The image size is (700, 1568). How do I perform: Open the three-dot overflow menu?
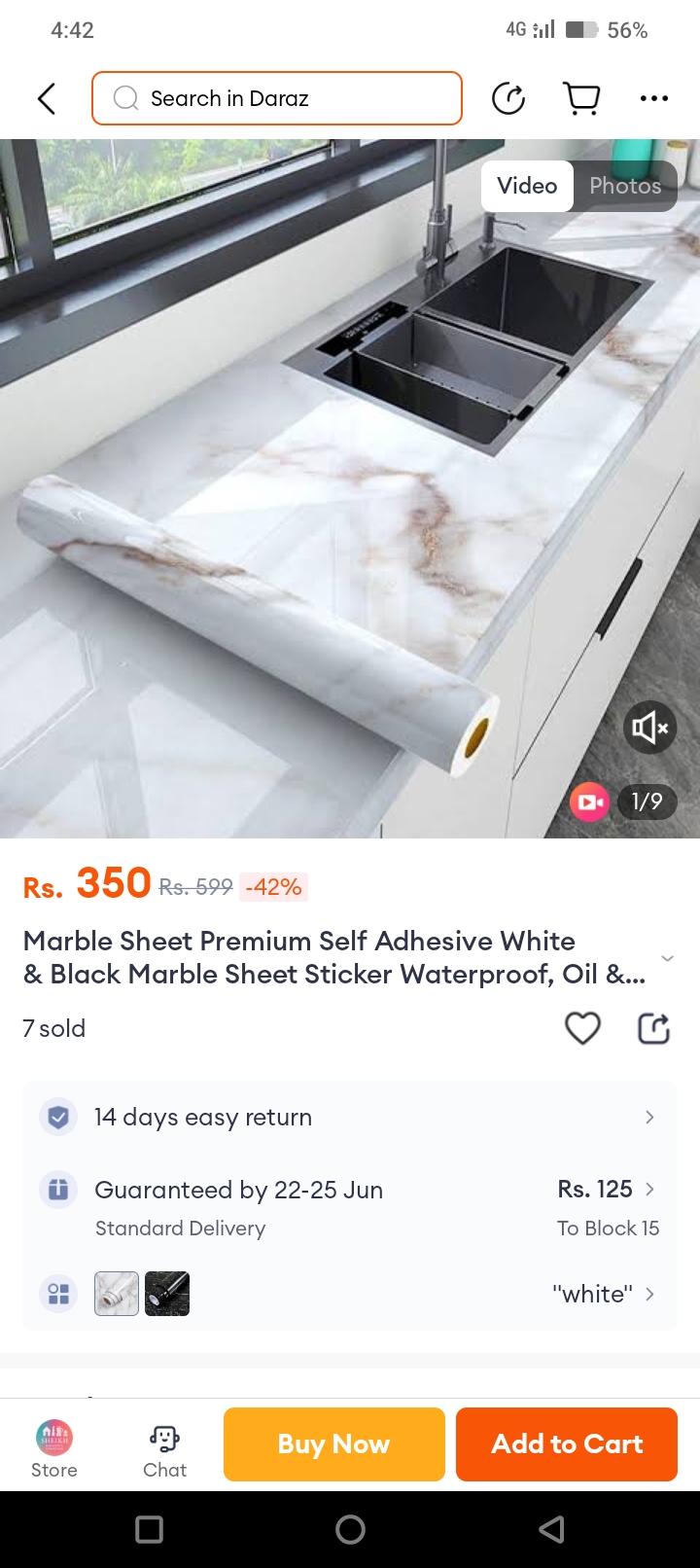pos(653,98)
